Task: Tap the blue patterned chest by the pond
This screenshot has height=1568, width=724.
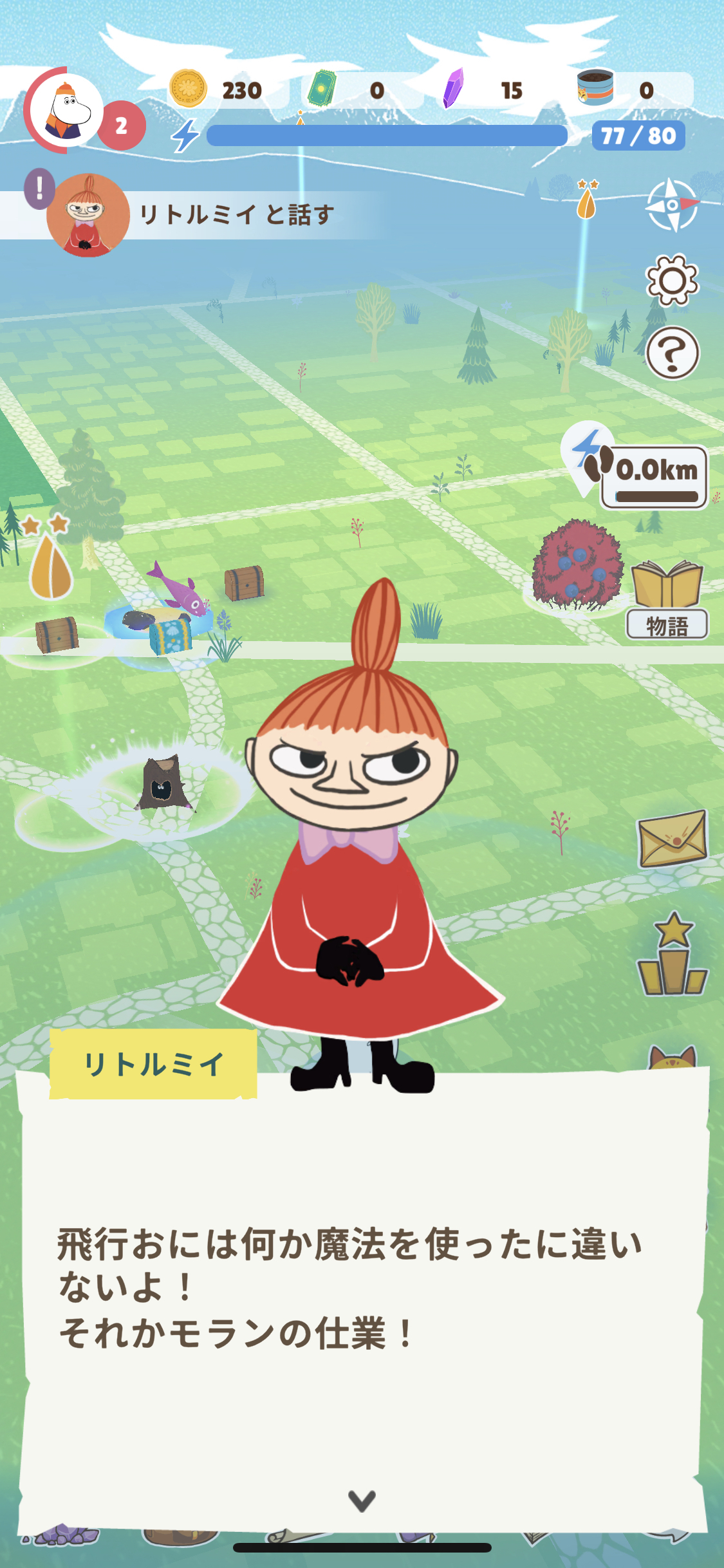Action: coord(170,635)
